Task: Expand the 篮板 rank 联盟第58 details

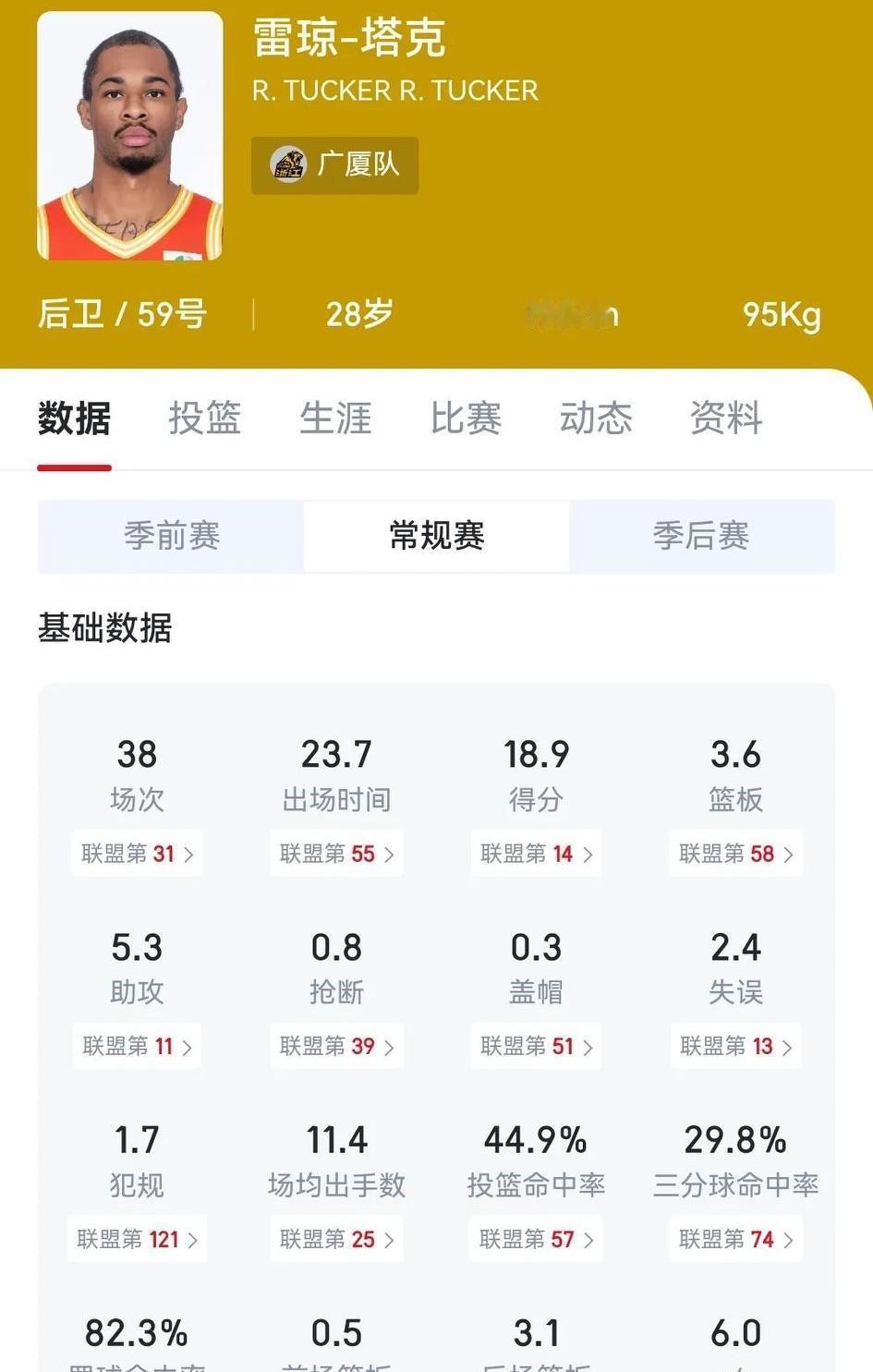Action: [x=735, y=854]
